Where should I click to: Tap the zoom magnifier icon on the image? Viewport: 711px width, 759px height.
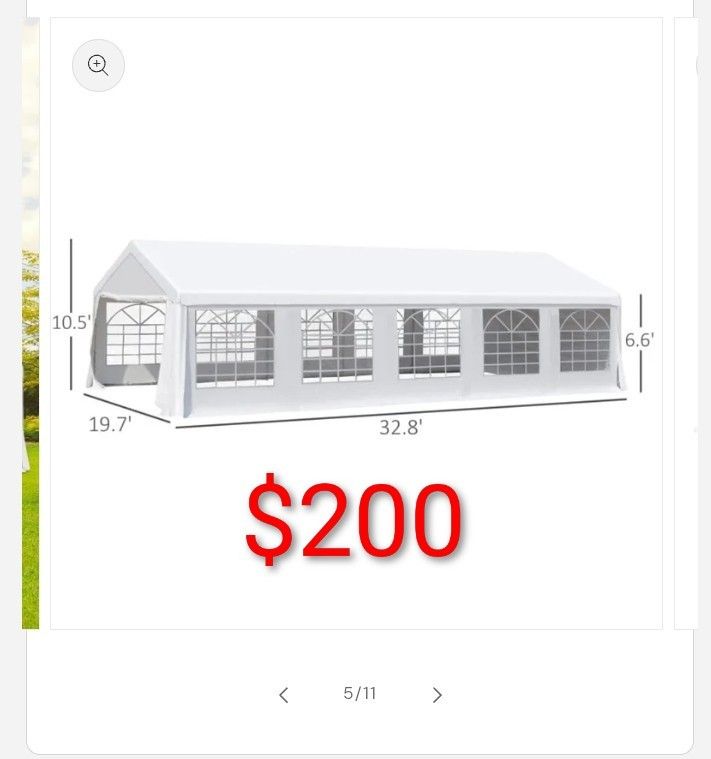point(98,66)
